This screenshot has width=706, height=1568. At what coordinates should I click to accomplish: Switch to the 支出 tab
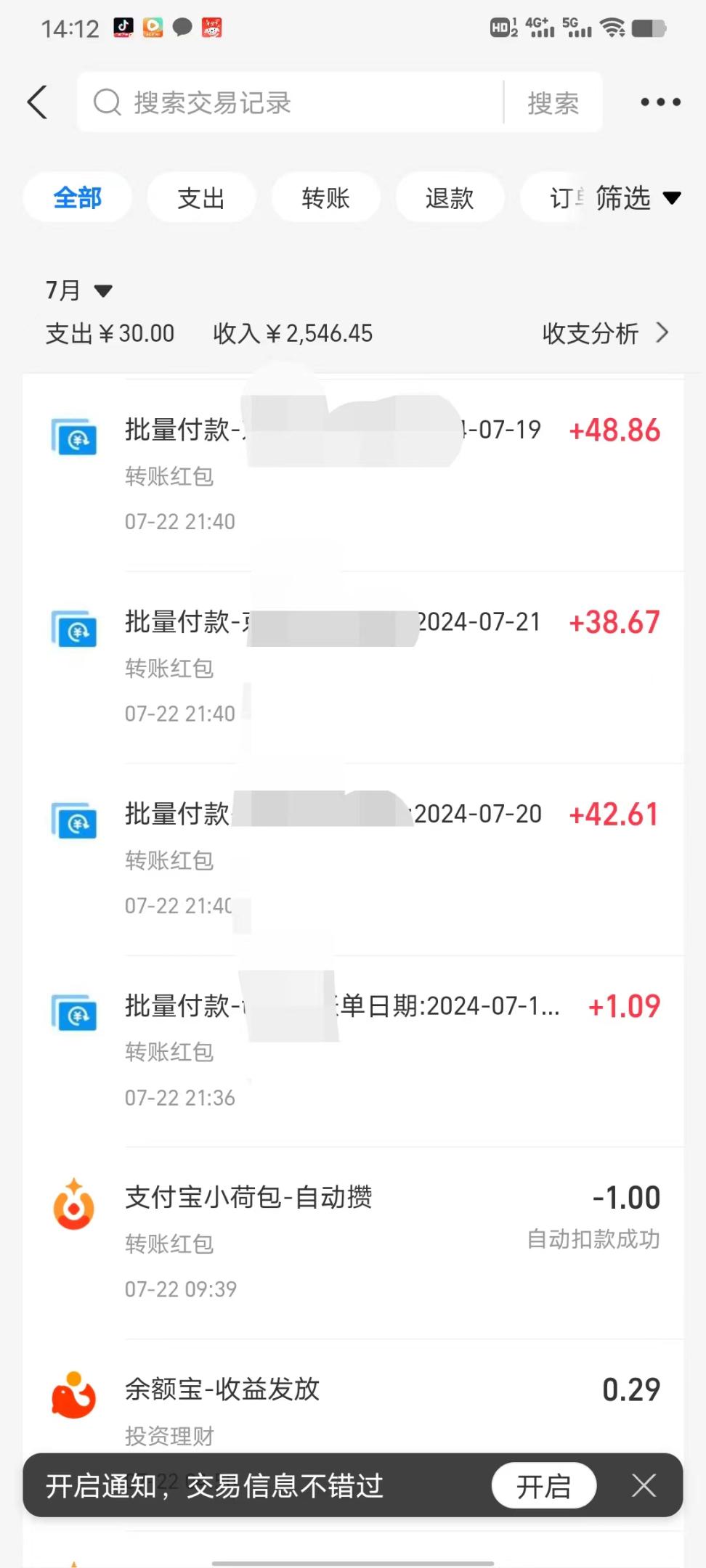[201, 197]
